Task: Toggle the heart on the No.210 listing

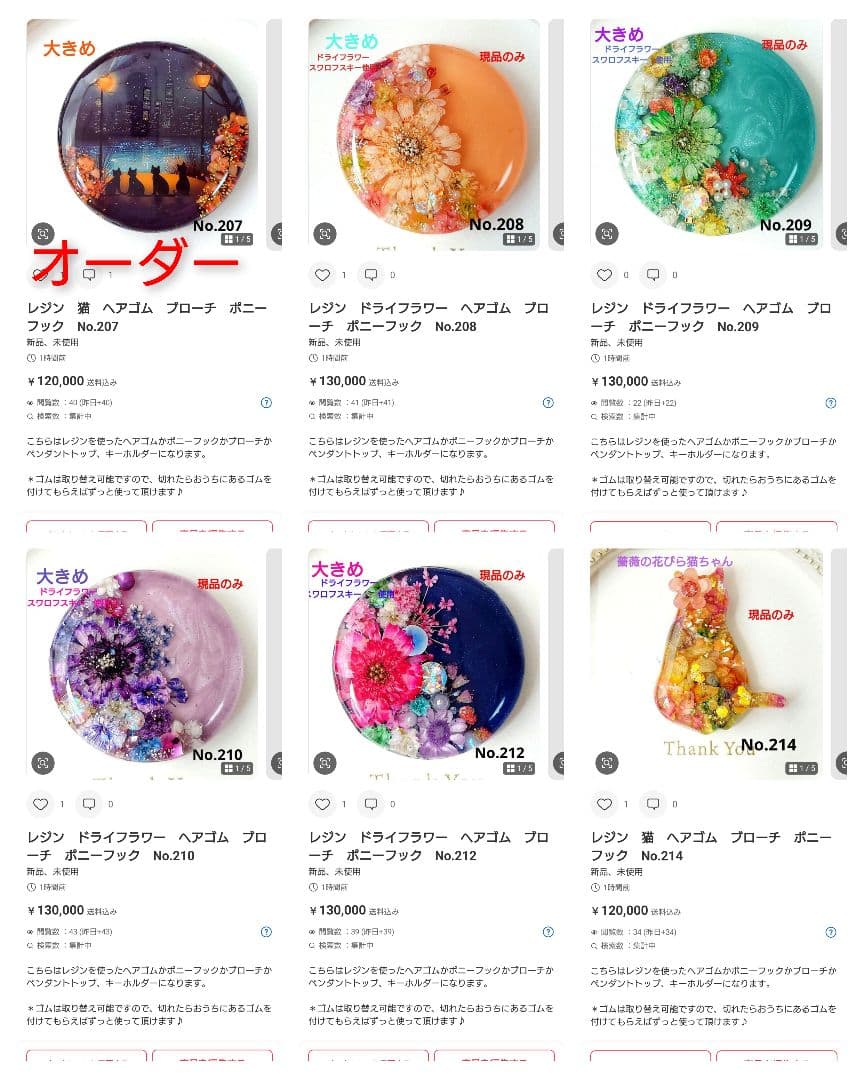Action: coord(40,804)
